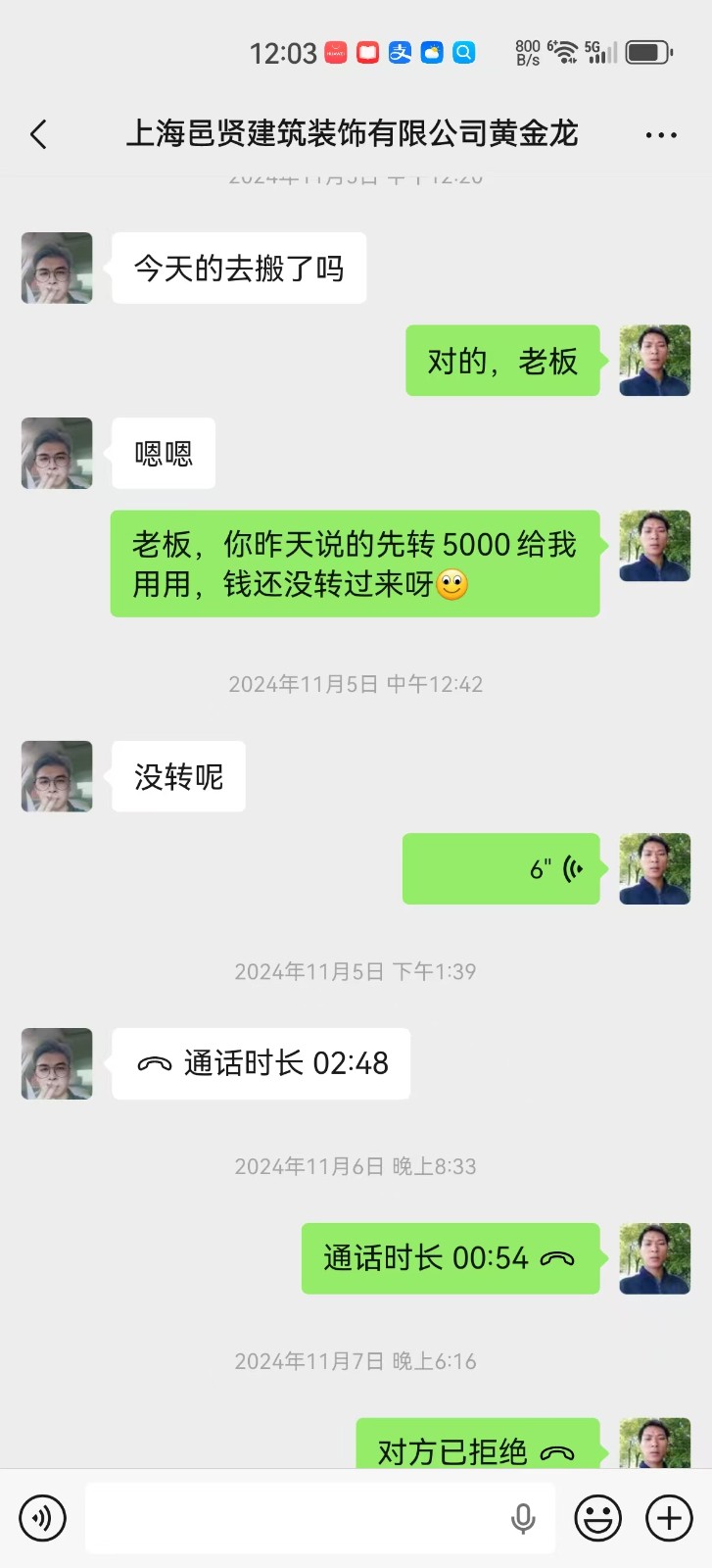The height and width of the screenshot is (1568, 712).
Task: Open the chat info overflow menu
Action: click(661, 135)
